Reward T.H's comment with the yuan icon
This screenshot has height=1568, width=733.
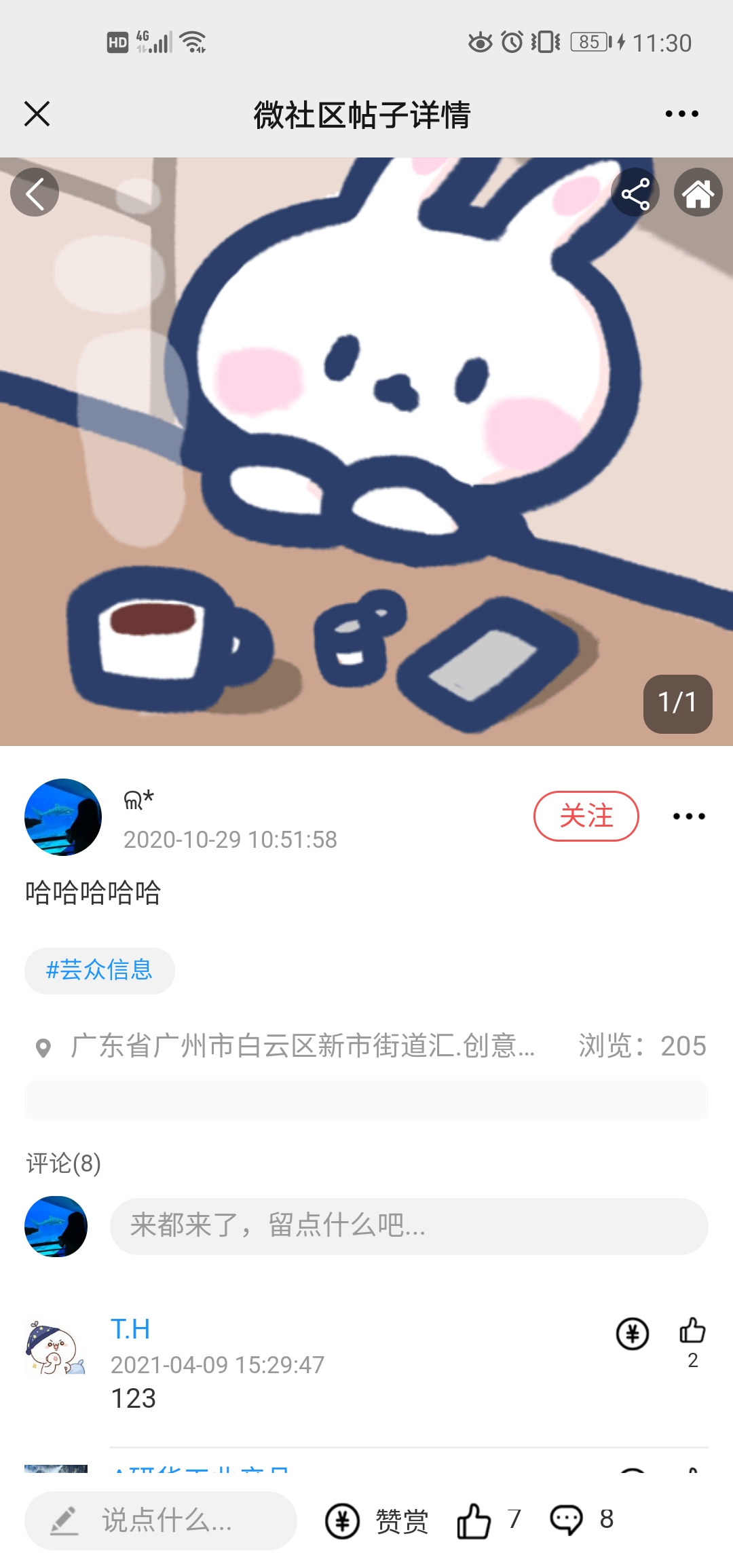point(632,1334)
